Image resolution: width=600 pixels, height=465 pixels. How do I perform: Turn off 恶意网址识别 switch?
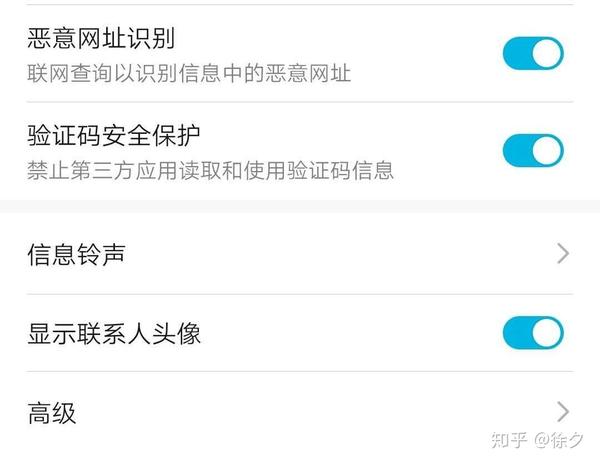(532, 54)
